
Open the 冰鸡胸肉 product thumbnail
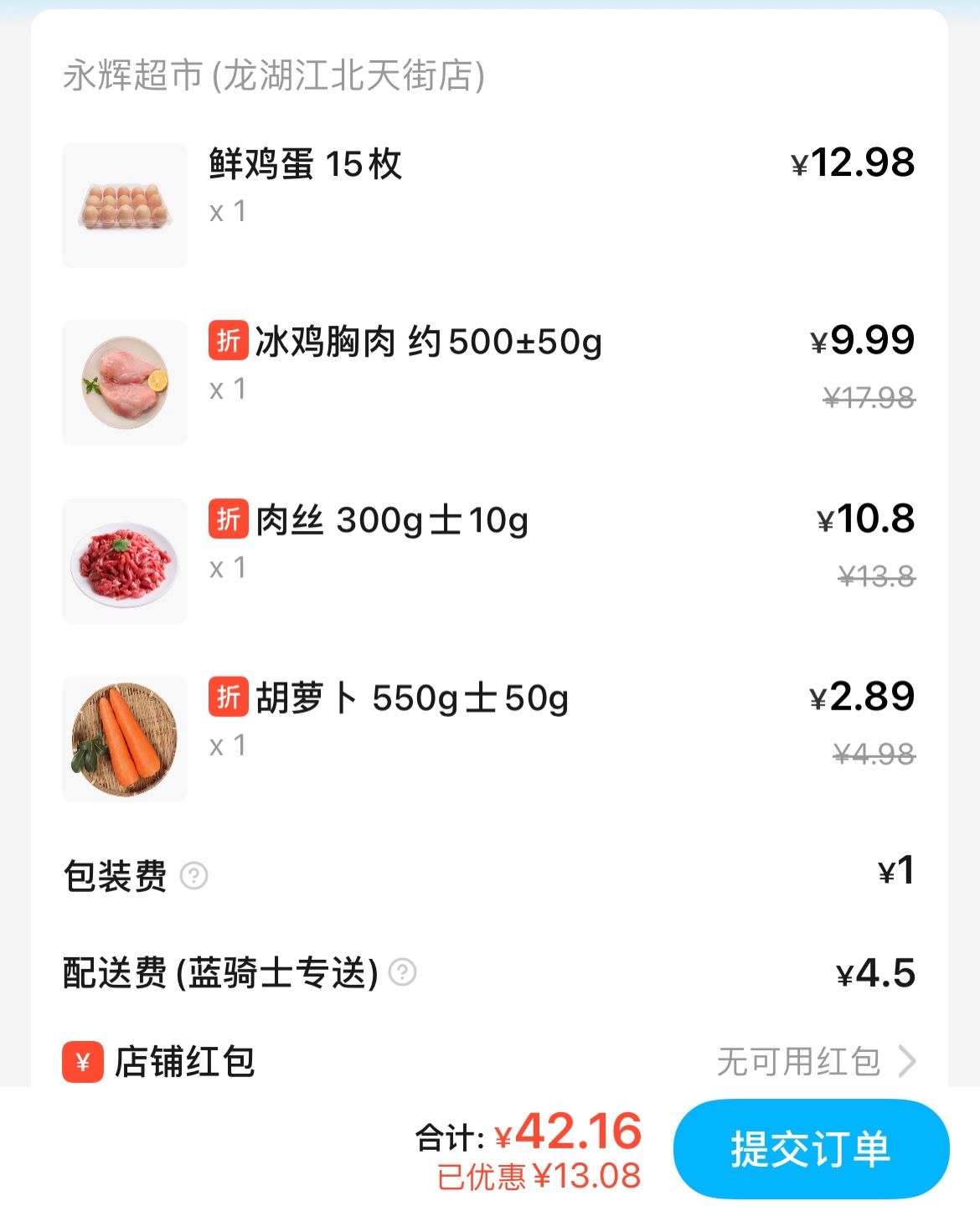click(125, 383)
